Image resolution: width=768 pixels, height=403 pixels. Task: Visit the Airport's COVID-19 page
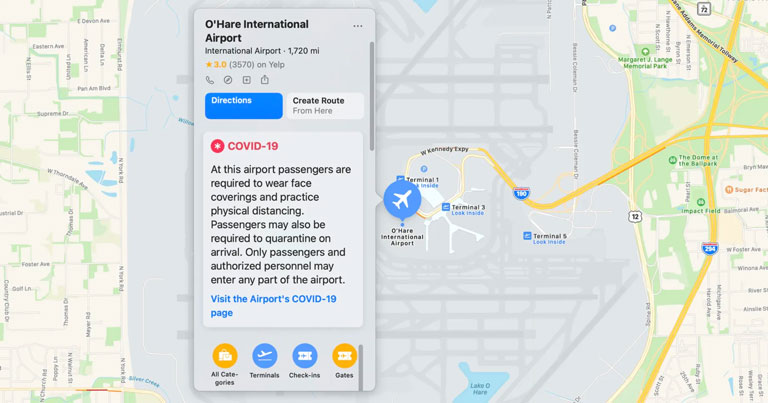[x=273, y=305]
